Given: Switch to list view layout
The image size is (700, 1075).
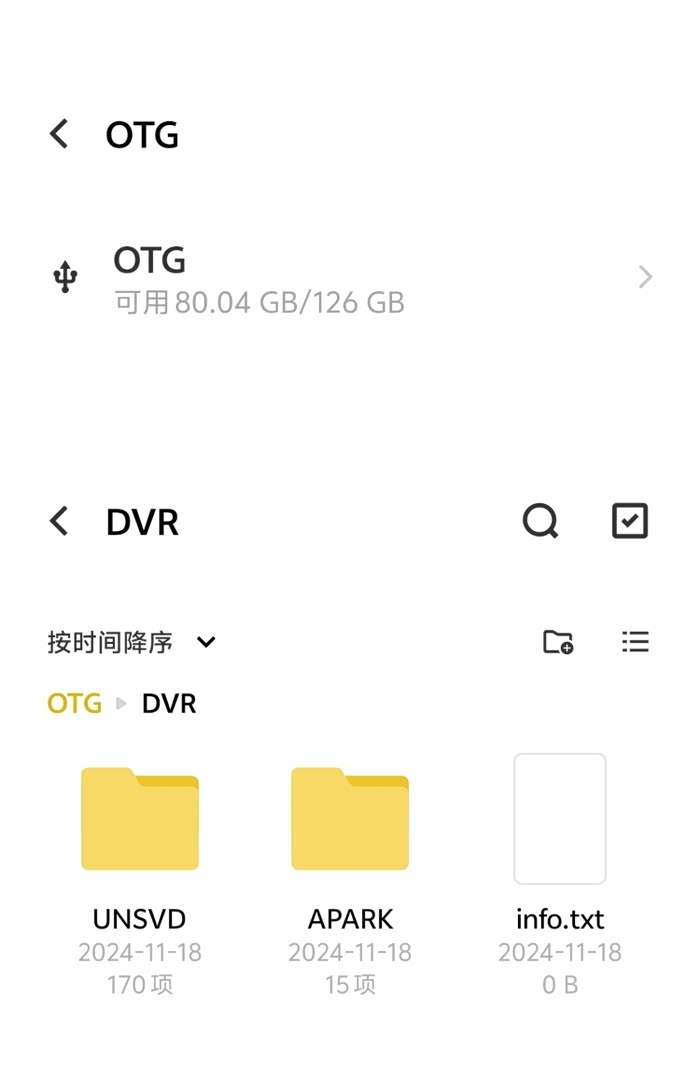Looking at the screenshot, I should (635, 642).
